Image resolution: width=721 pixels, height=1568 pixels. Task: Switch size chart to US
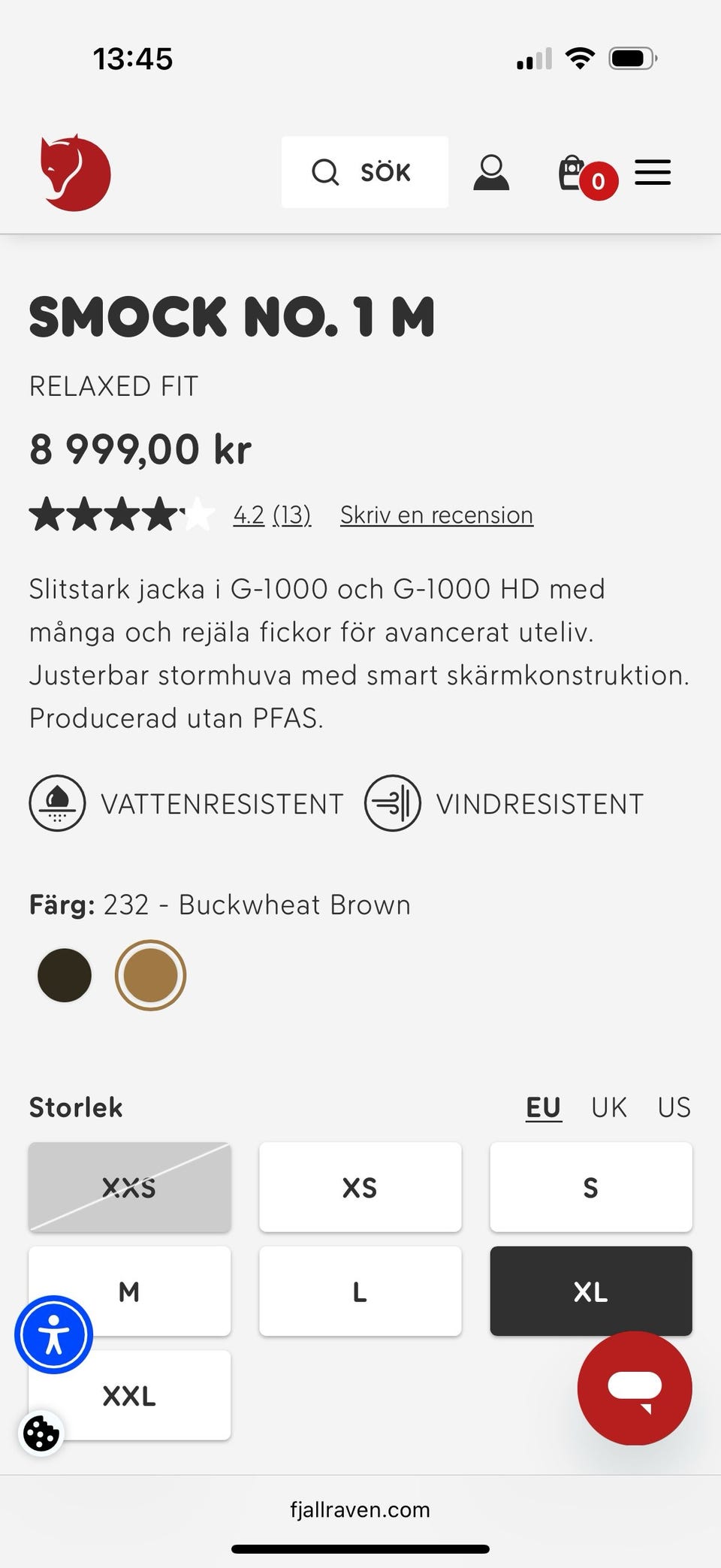(x=674, y=1107)
